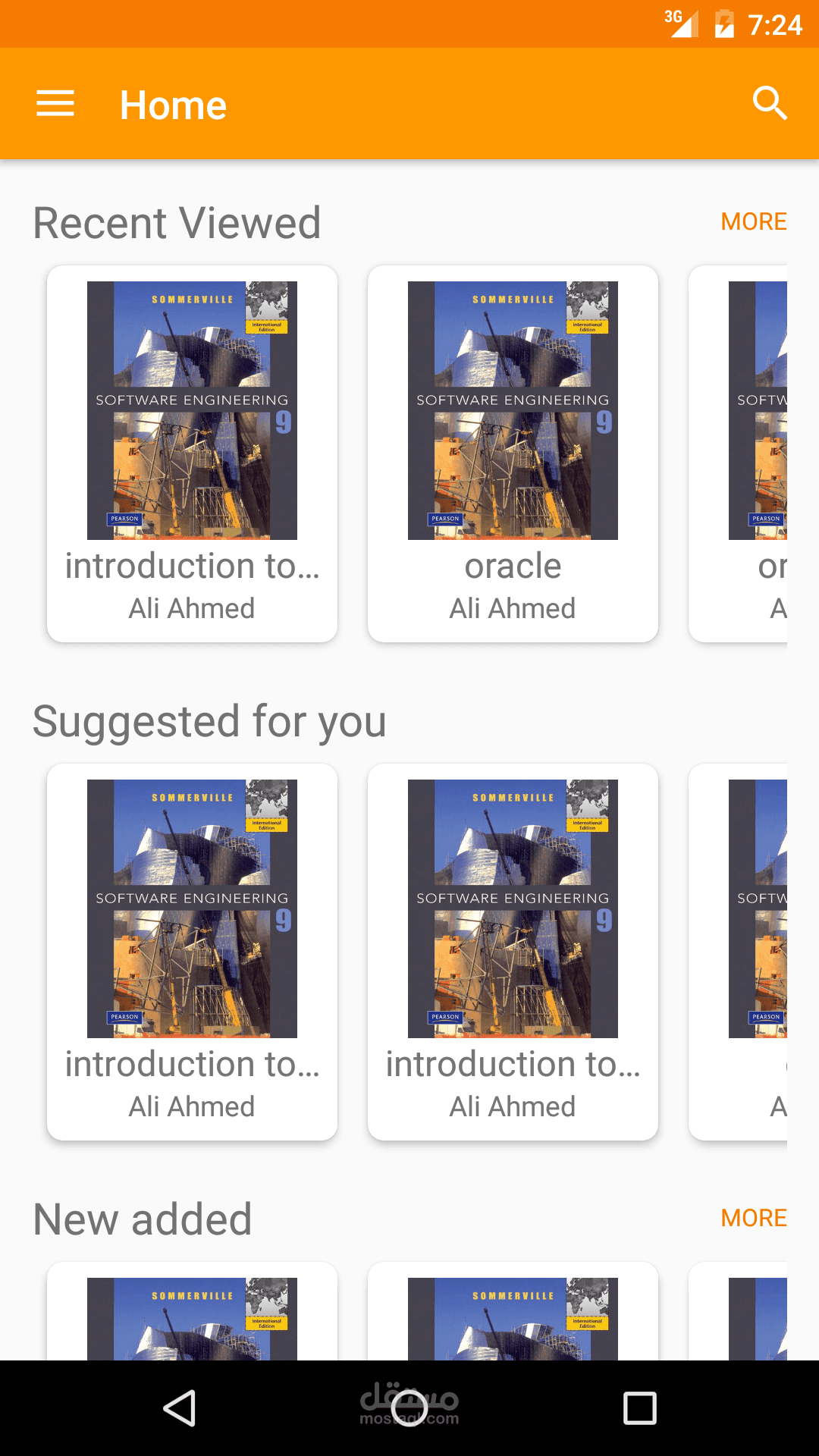
Task: Open first introduction to… book in Recent Viewed
Action: click(x=192, y=453)
